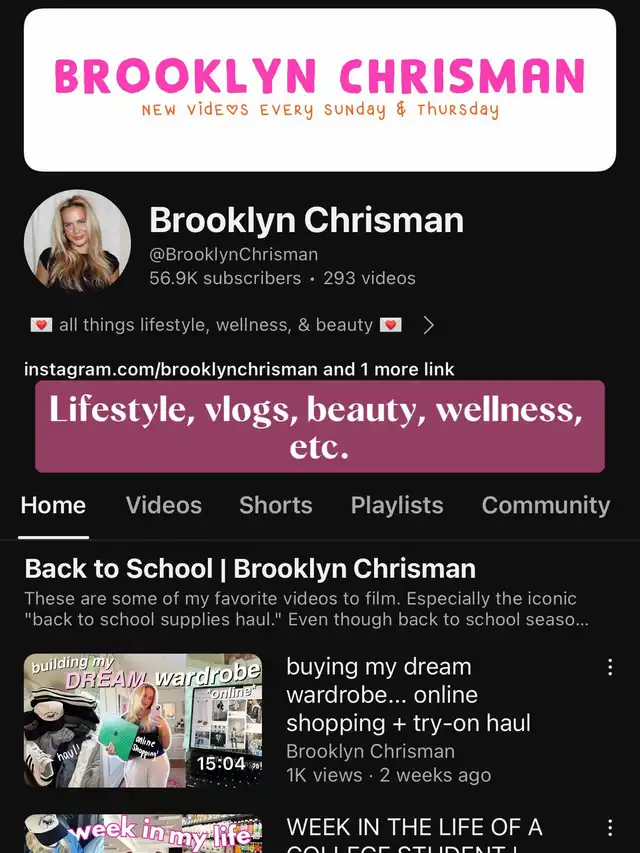The height and width of the screenshot is (853, 640).
Task: Open overflow menu for dream wardrobe video
Action: point(610,667)
